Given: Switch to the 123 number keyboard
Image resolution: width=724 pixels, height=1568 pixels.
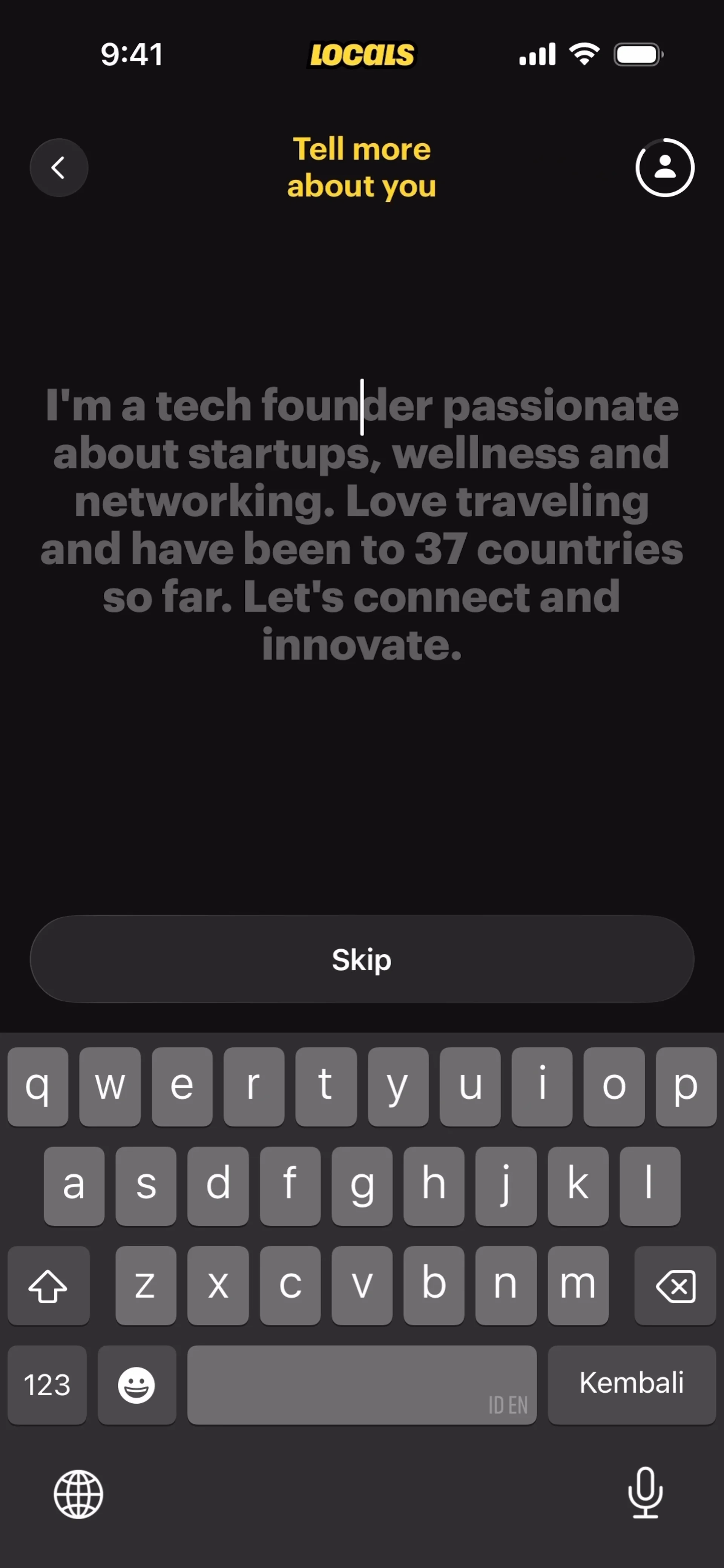Looking at the screenshot, I should tap(47, 1384).
